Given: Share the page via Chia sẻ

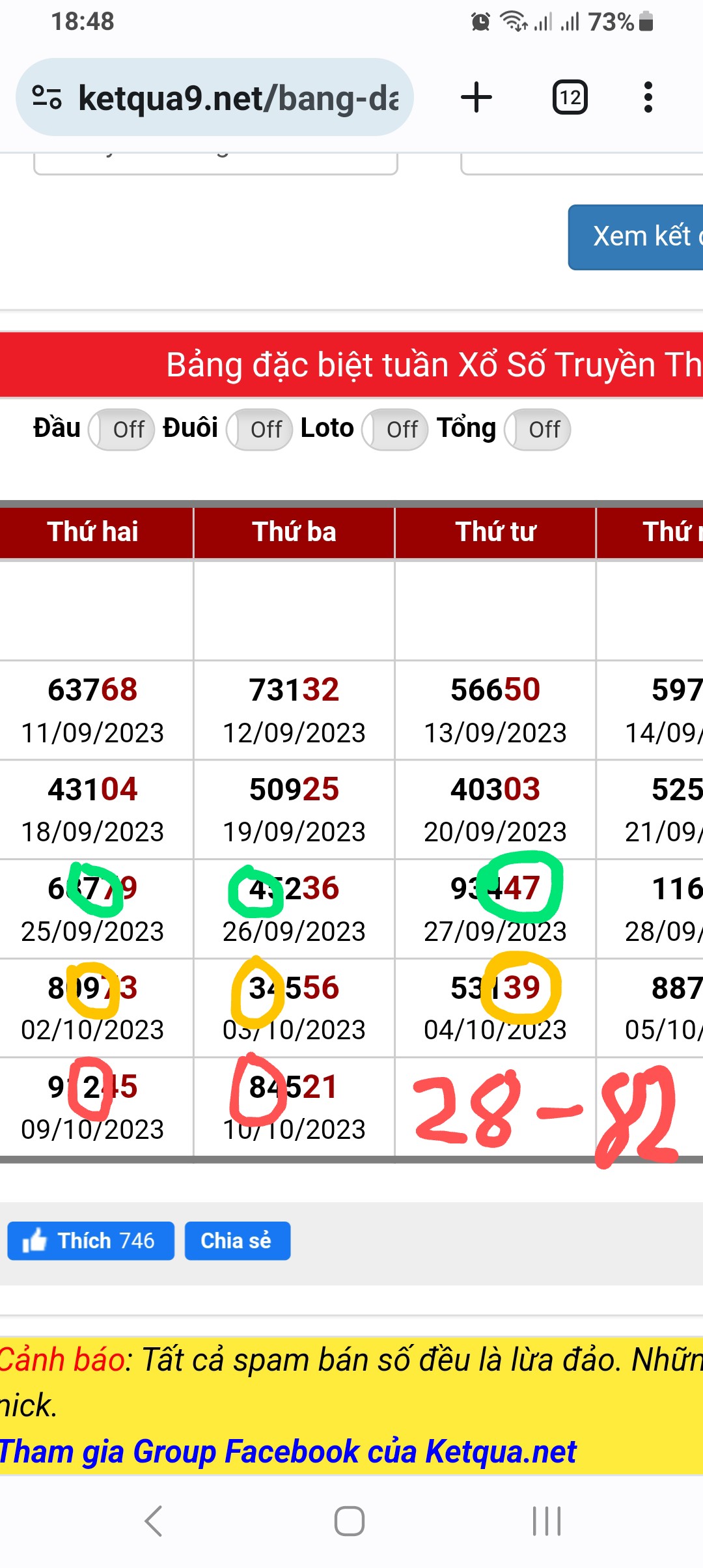Looking at the screenshot, I should point(237,1240).
